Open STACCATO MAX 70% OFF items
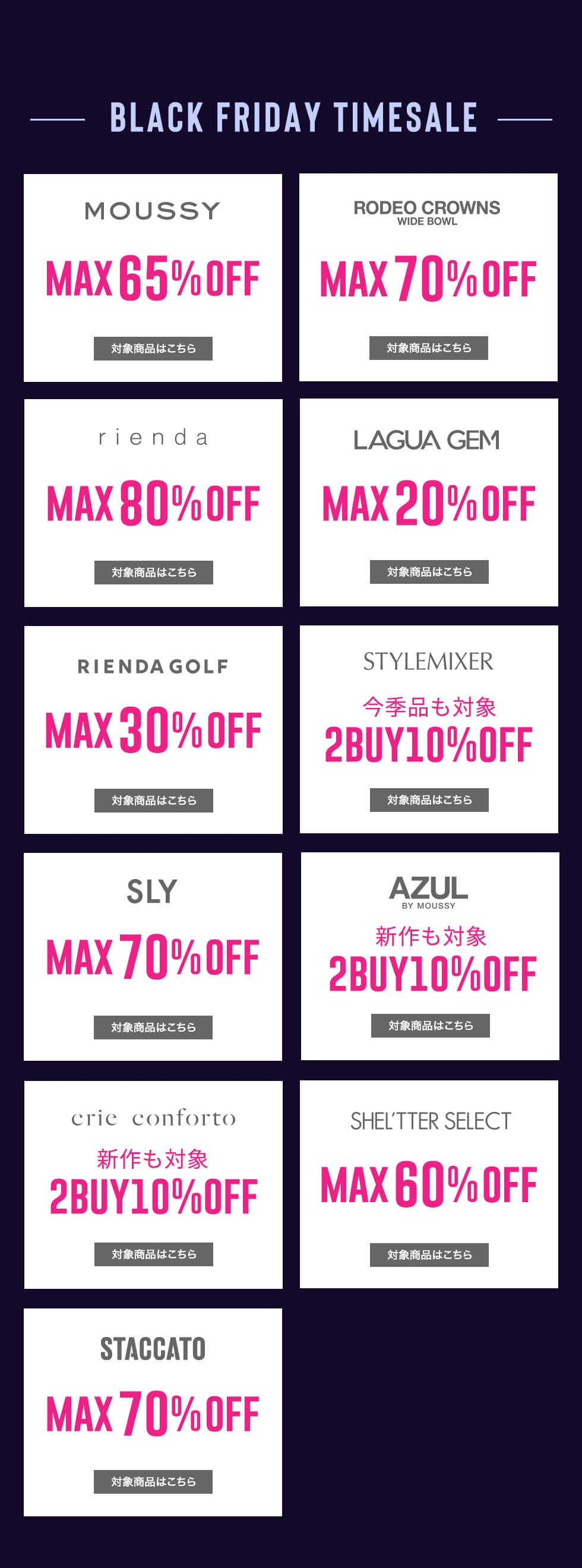 153,1481
